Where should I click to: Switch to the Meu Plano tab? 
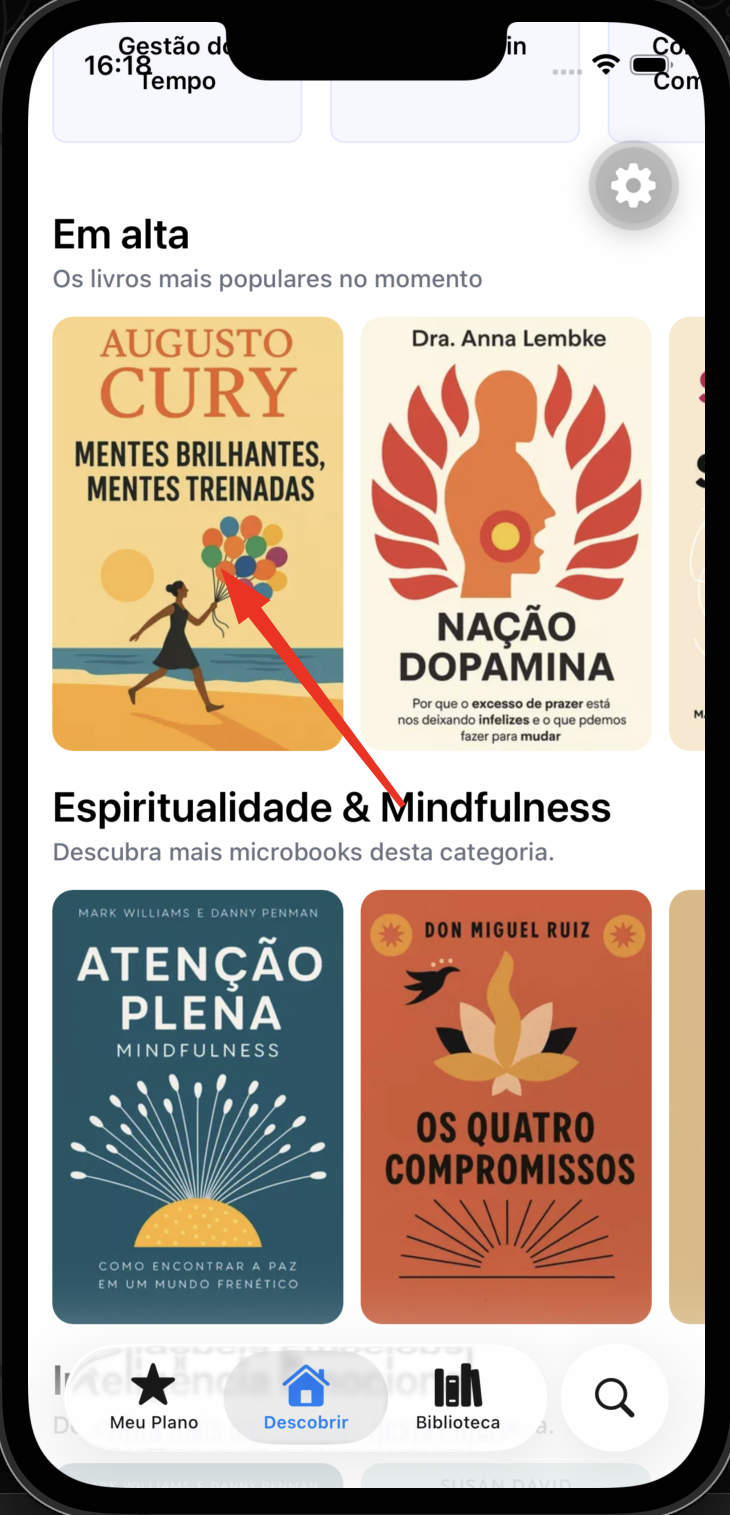(153, 1398)
